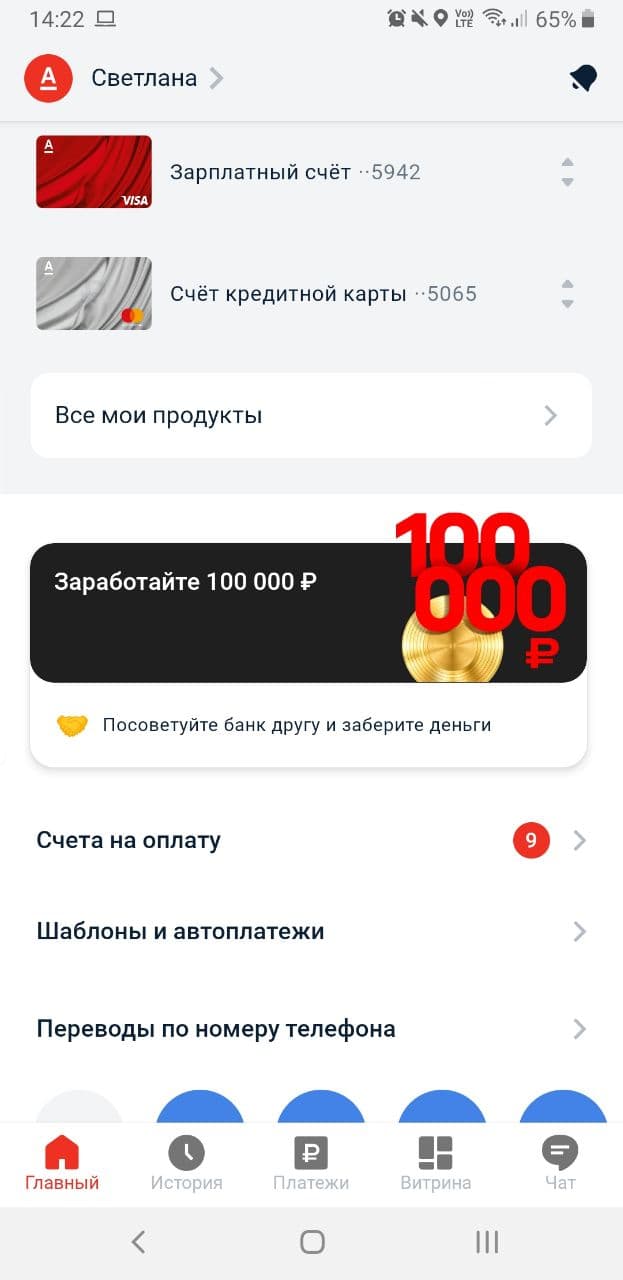This screenshot has width=623, height=1280.
Task: Open Шаблоны и автоплатежи
Action: point(311,932)
